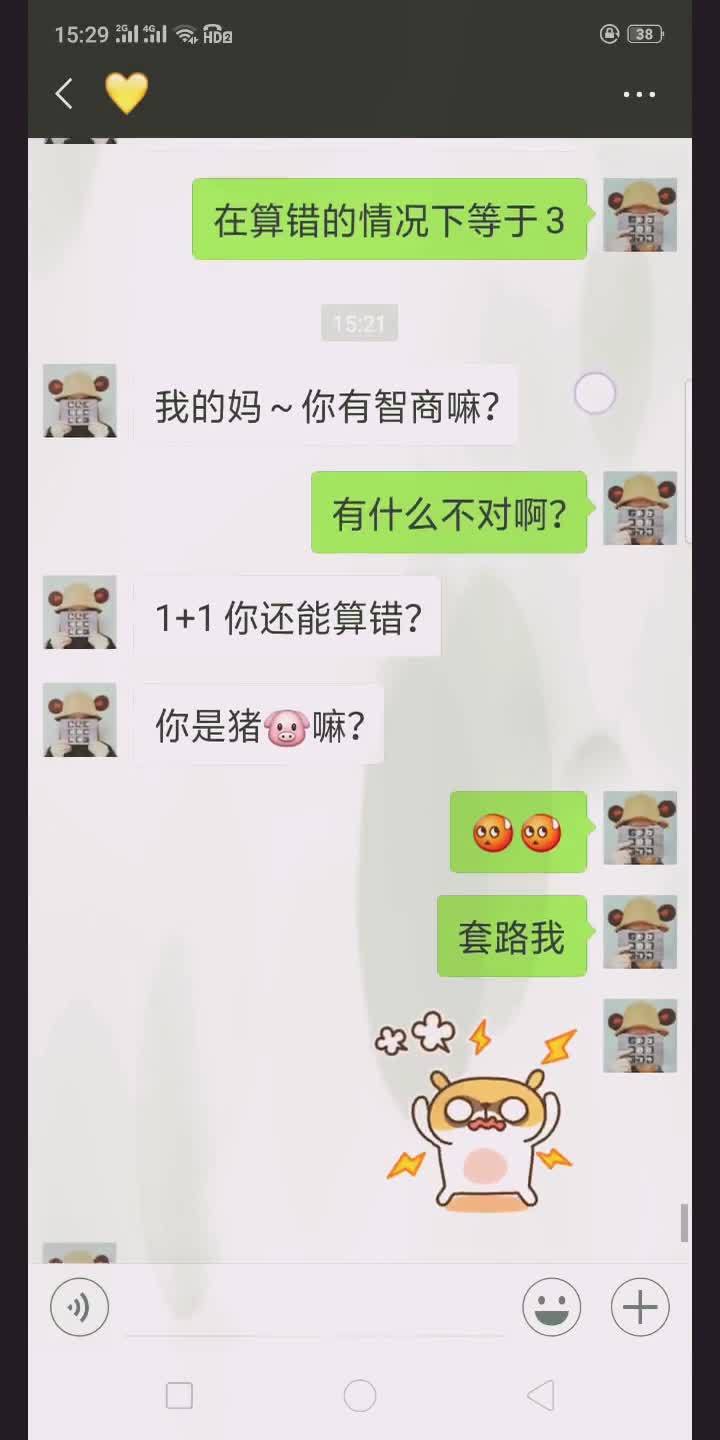Go to home via system nav circle
Image resolution: width=720 pixels, height=1440 pixels.
coord(360,1395)
